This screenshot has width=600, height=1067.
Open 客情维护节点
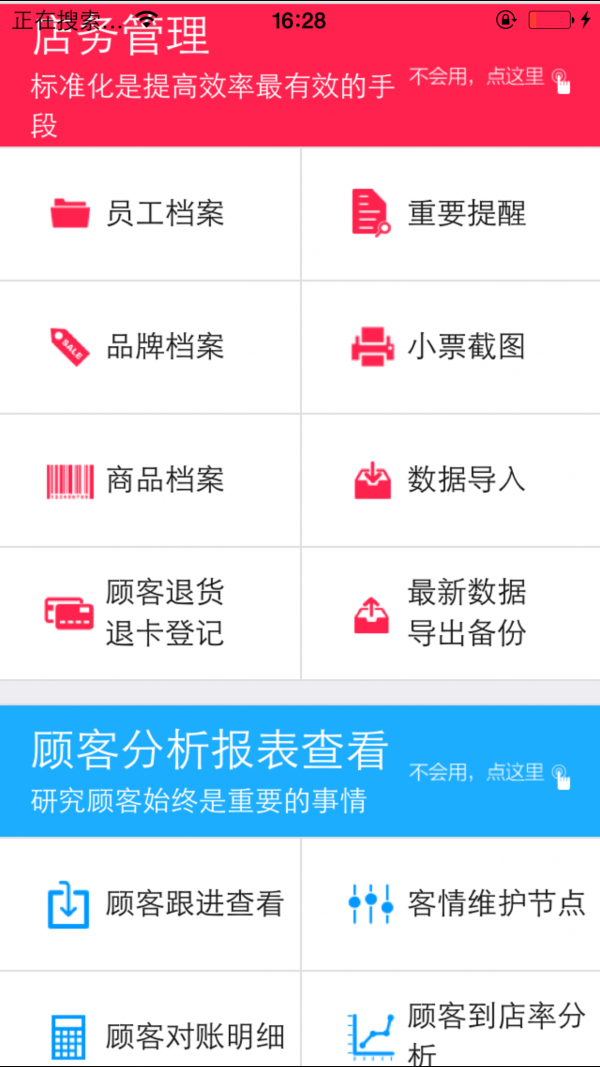[x=451, y=904]
